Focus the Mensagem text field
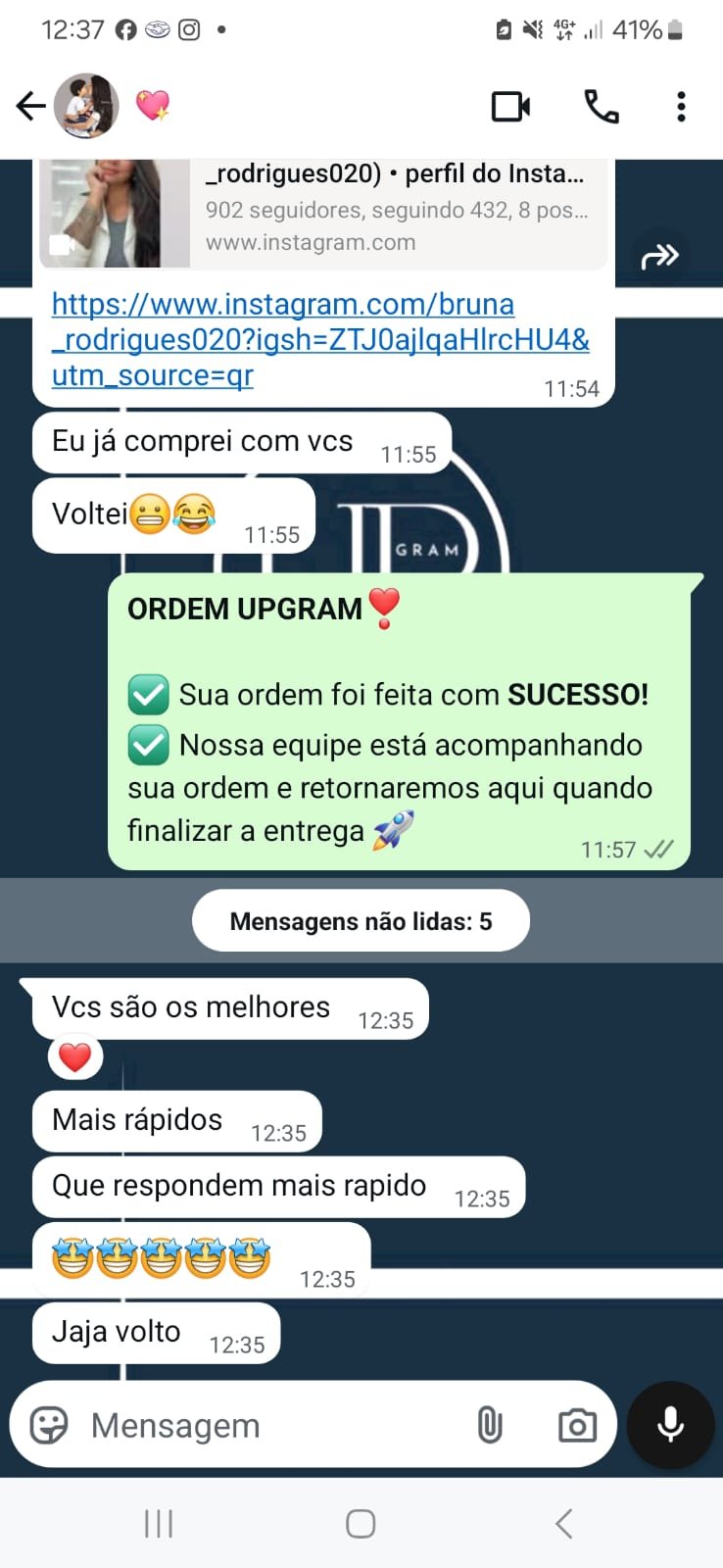This screenshot has height=1568, width=723. 265,1425
